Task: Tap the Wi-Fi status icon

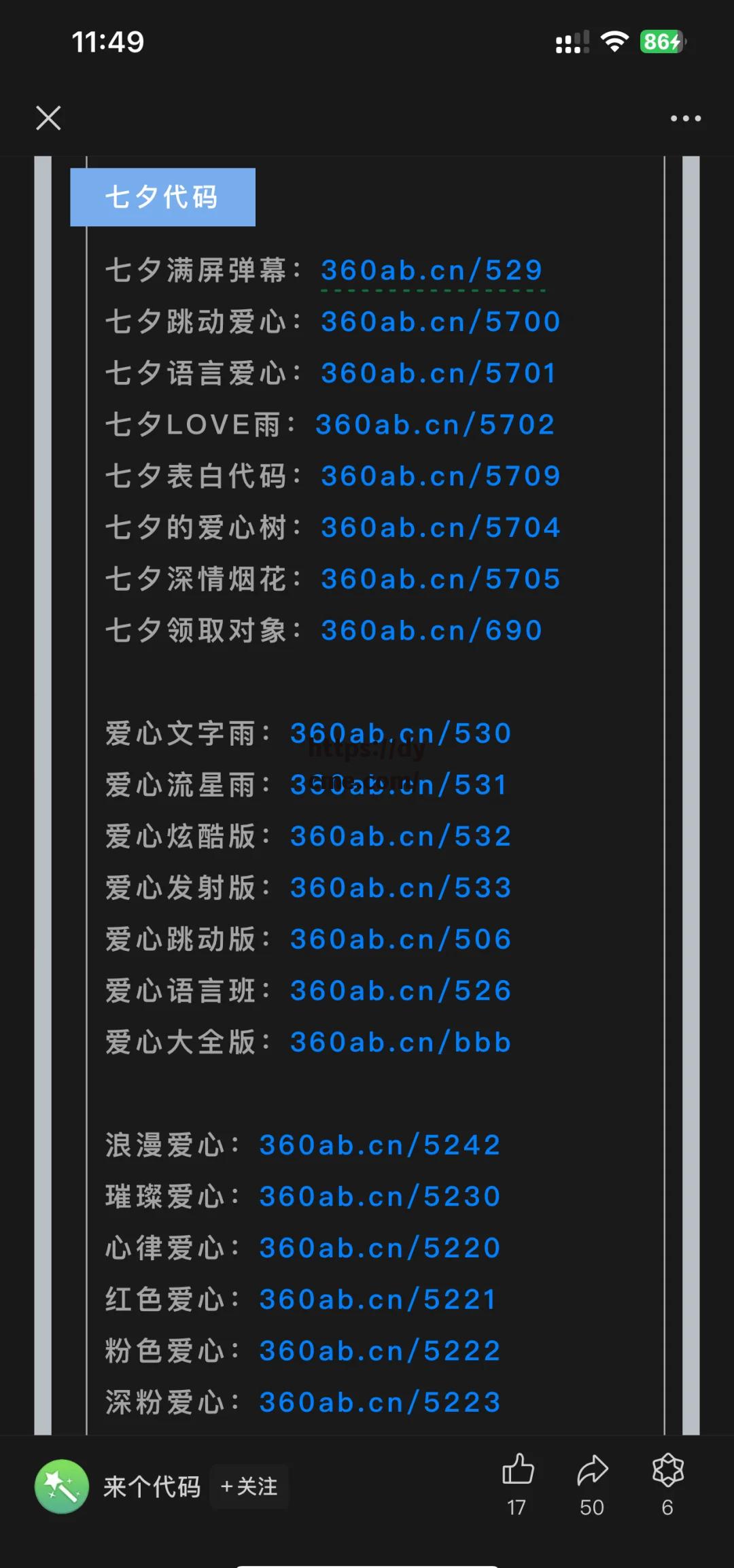Action: (612, 41)
